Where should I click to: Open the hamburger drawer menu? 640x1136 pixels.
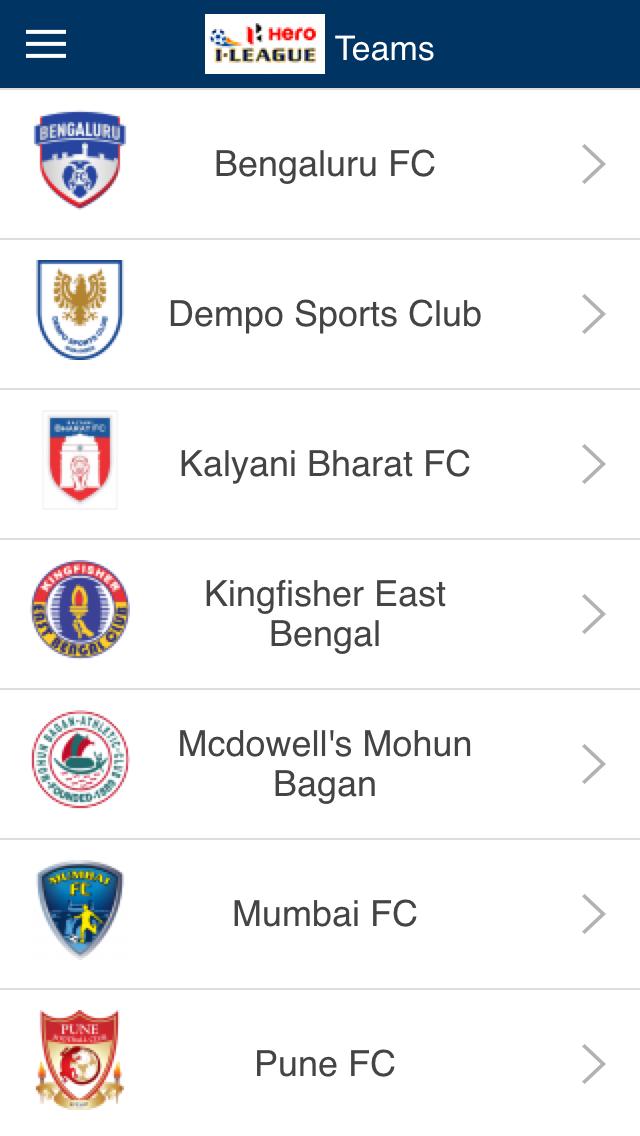46,45
